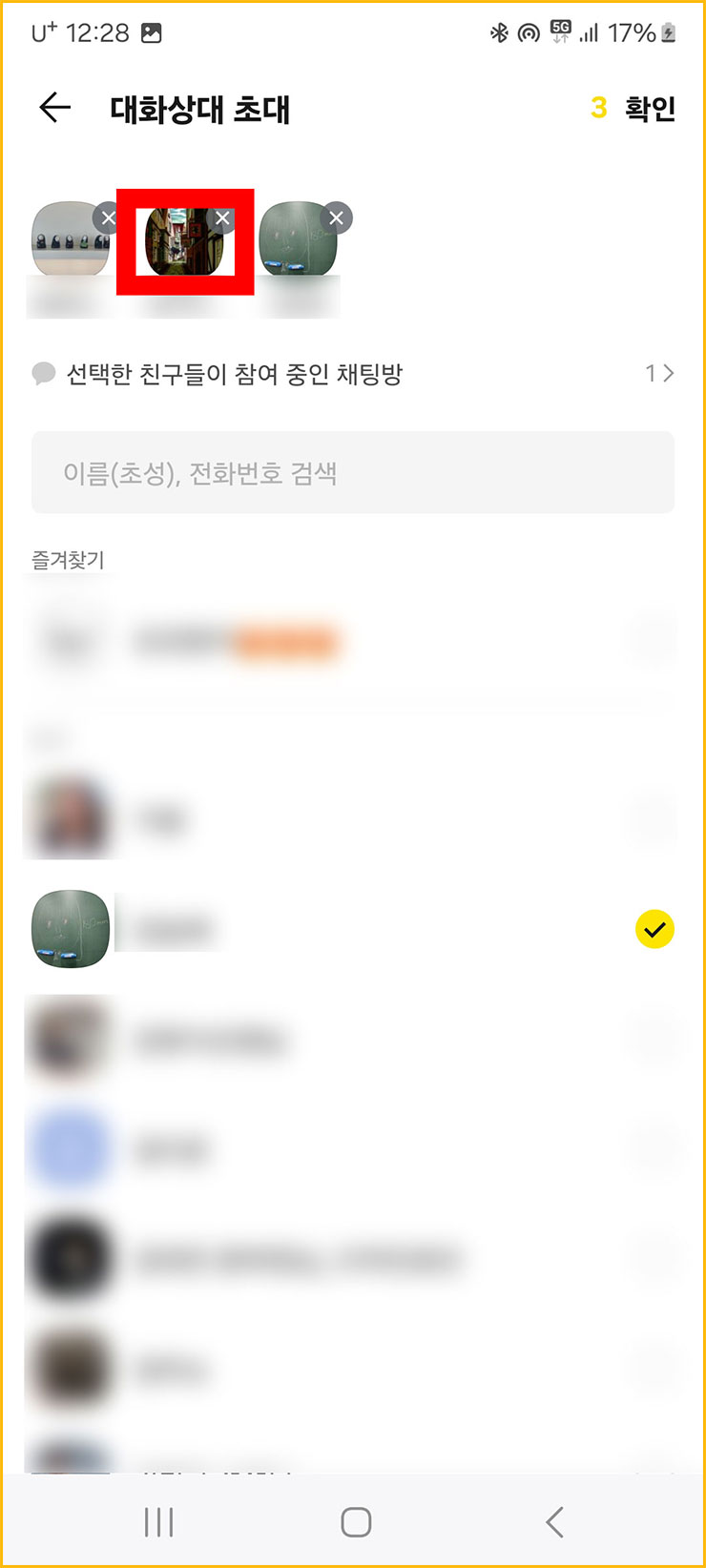Check the first blurred friend below the checked one
This screenshot has width=706, height=1568.
tap(654, 1039)
